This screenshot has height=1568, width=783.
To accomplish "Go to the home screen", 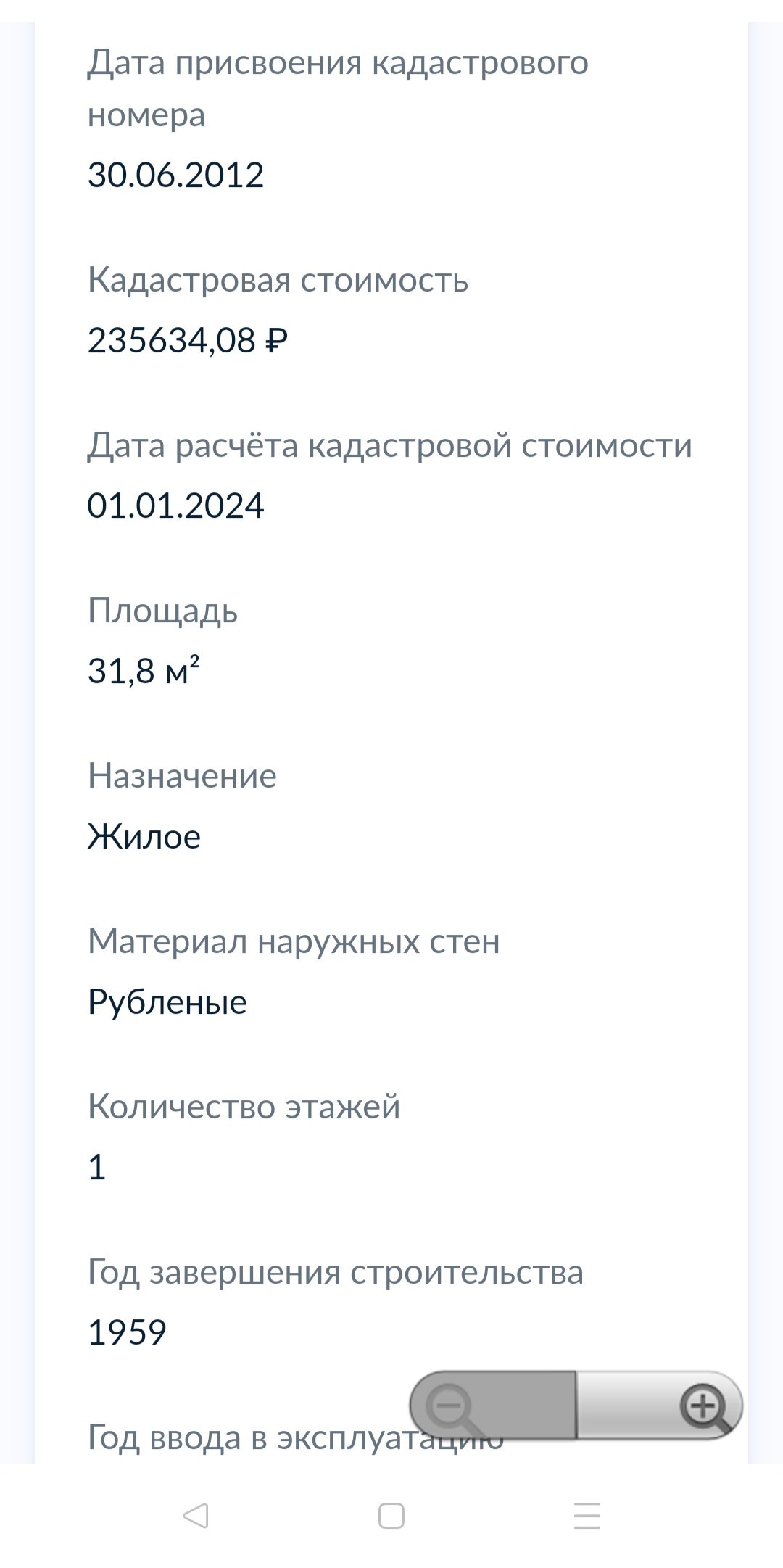I will pyautogui.click(x=391, y=1516).
